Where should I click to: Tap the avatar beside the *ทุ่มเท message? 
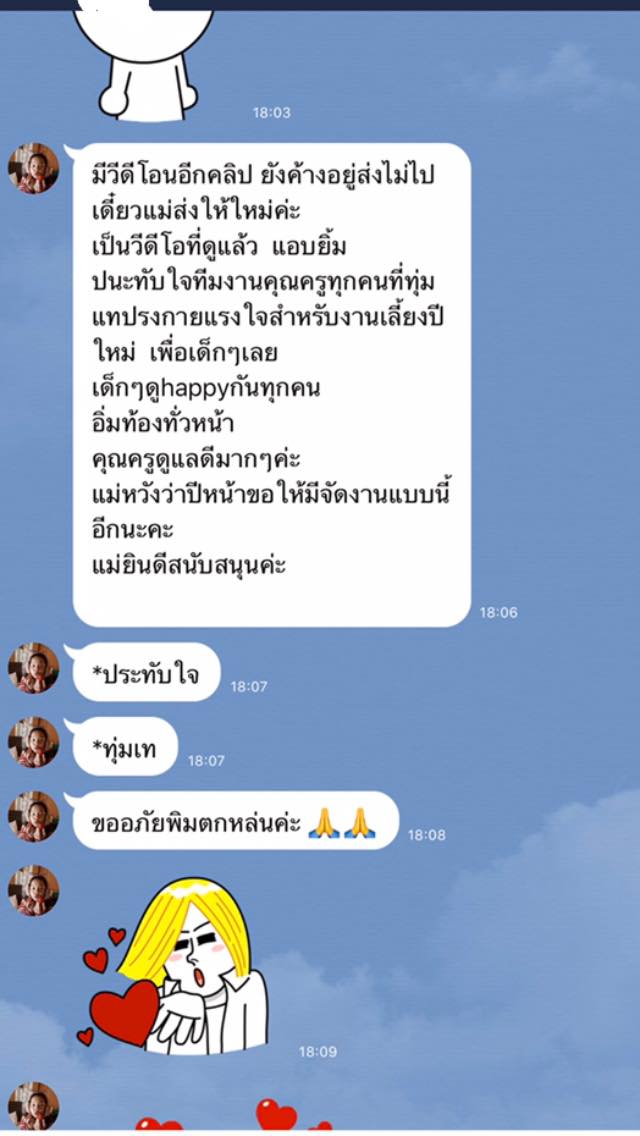pos(33,742)
